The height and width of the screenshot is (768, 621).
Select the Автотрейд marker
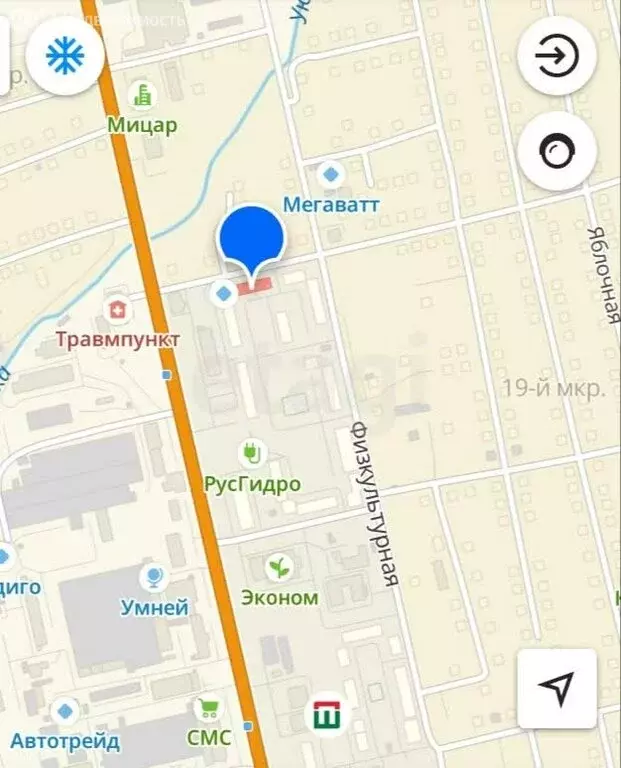[66, 711]
